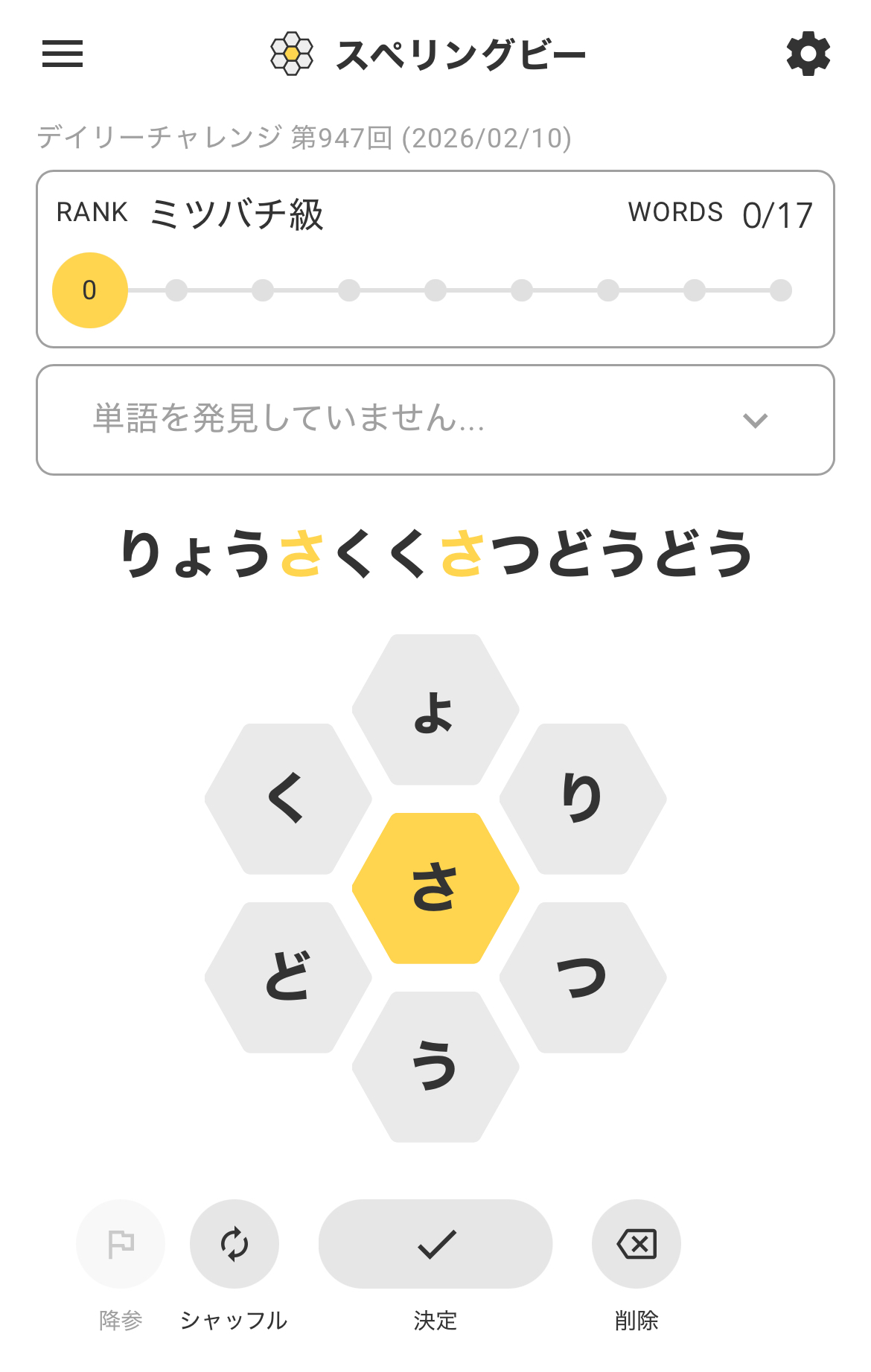
Task: Delete the last letter with 削除
Action: point(636,1244)
